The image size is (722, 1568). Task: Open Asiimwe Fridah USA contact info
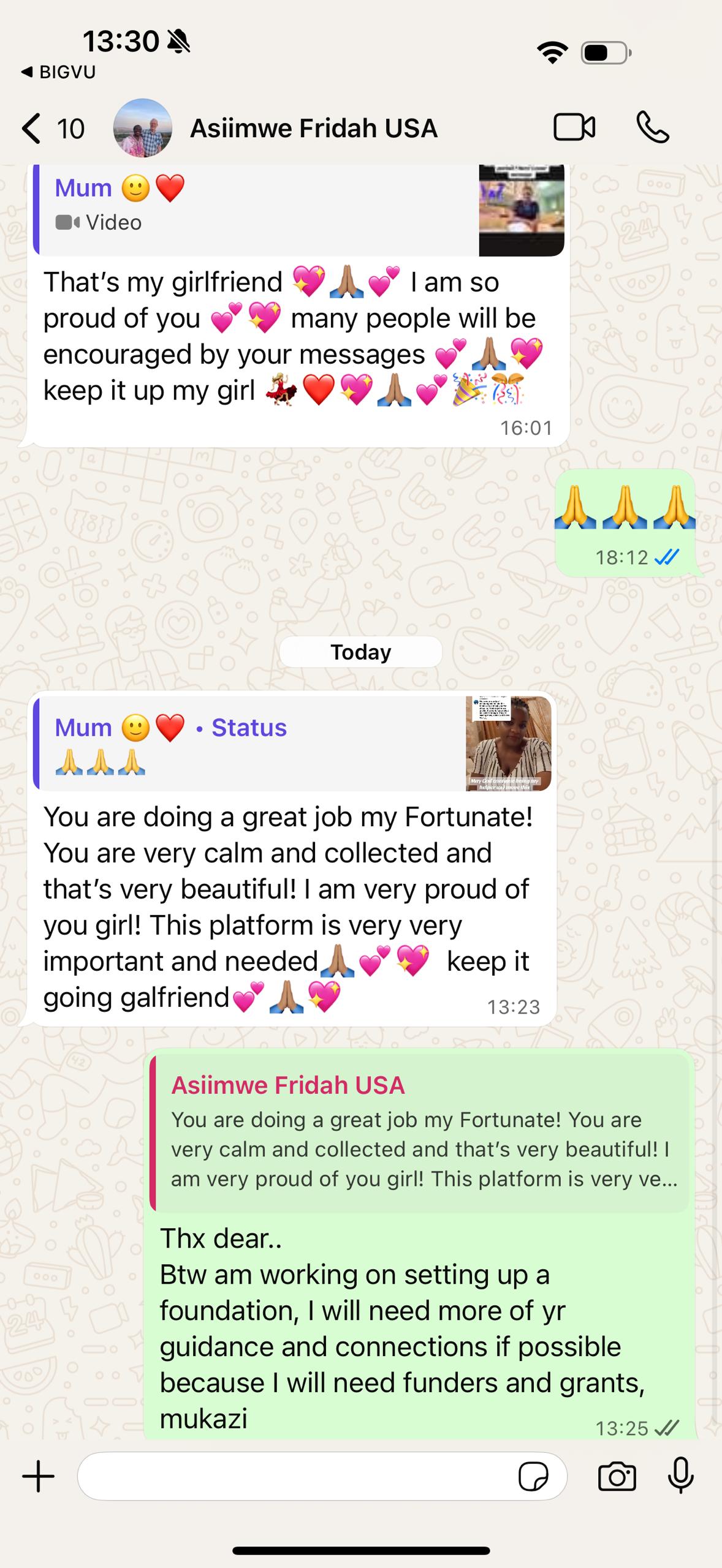pyautogui.click(x=313, y=129)
